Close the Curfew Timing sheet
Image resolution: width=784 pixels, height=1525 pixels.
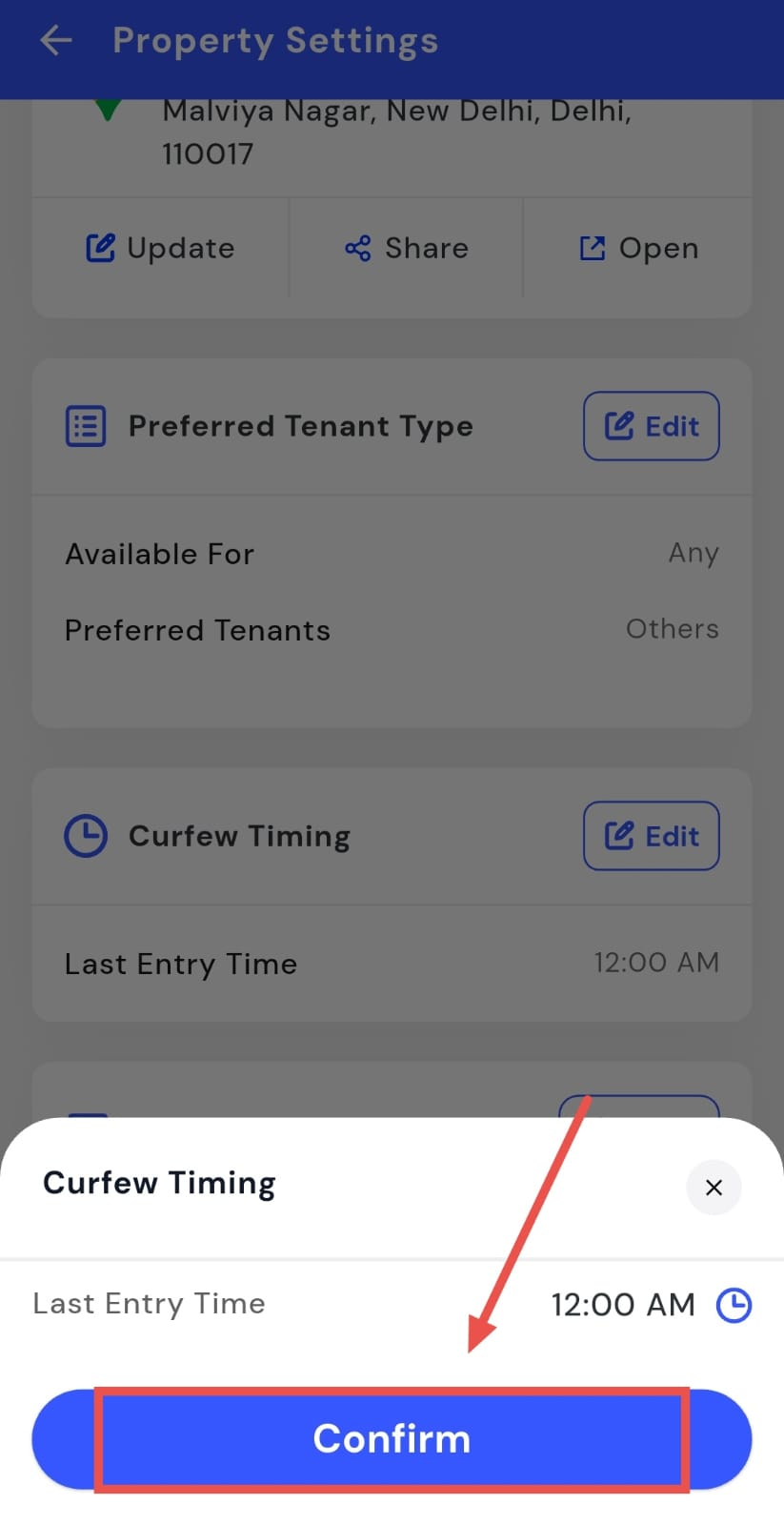(714, 1188)
